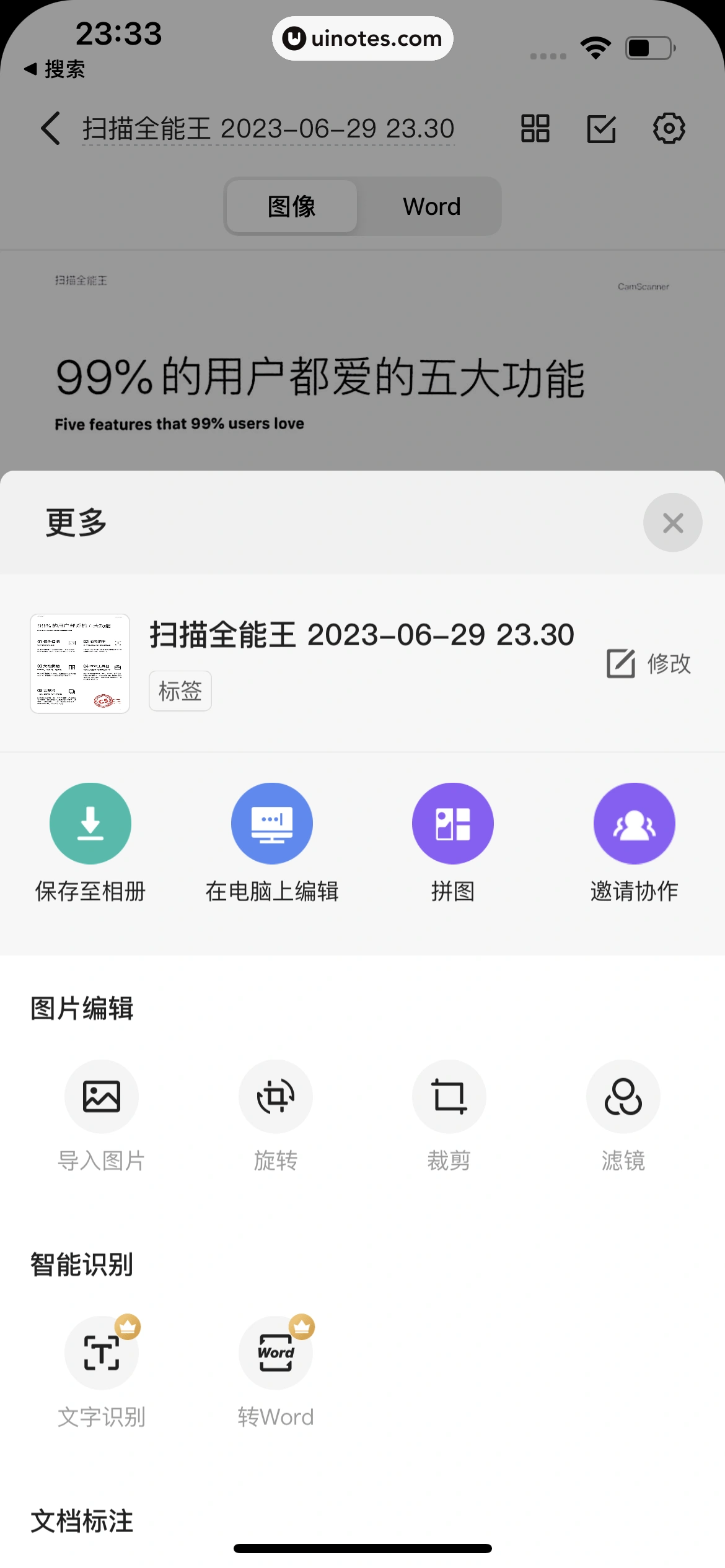Open the 拼图 collage feature
The width and height of the screenshot is (725, 1568).
[452, 824]
